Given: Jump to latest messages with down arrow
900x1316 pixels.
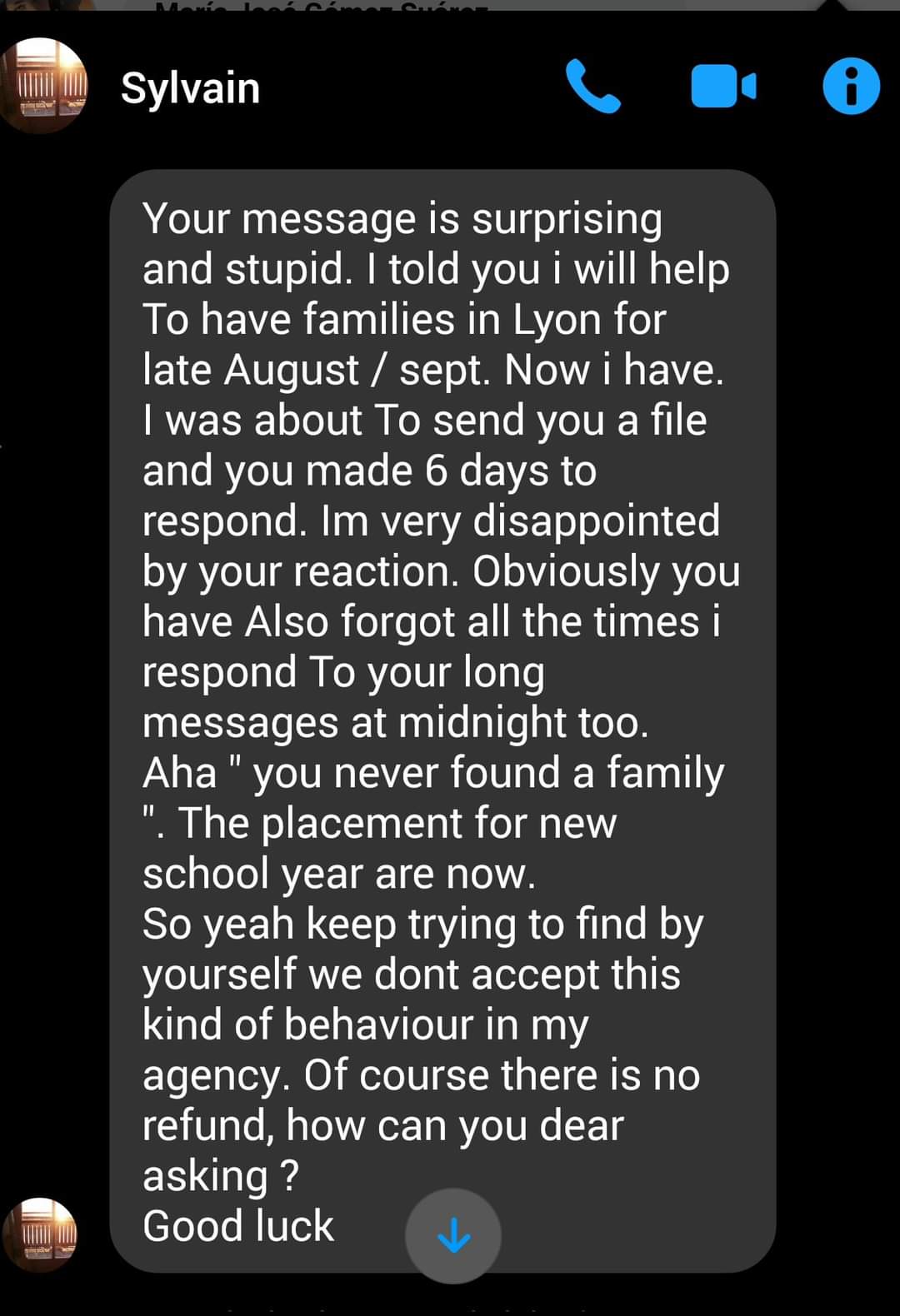Looking at the screenshot, I should pos(453,1236).
